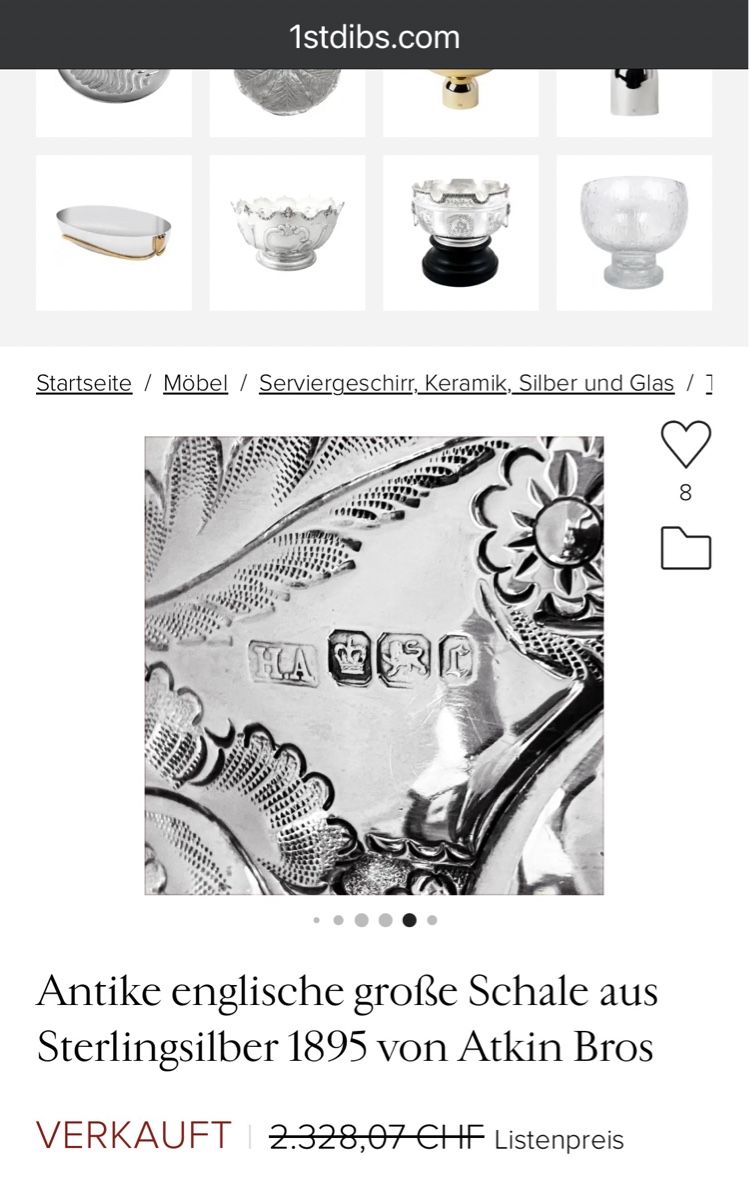Enlarge the hallmark close-up photo
The height and width of the screenshot is (1200, 749).
[374, 665]
